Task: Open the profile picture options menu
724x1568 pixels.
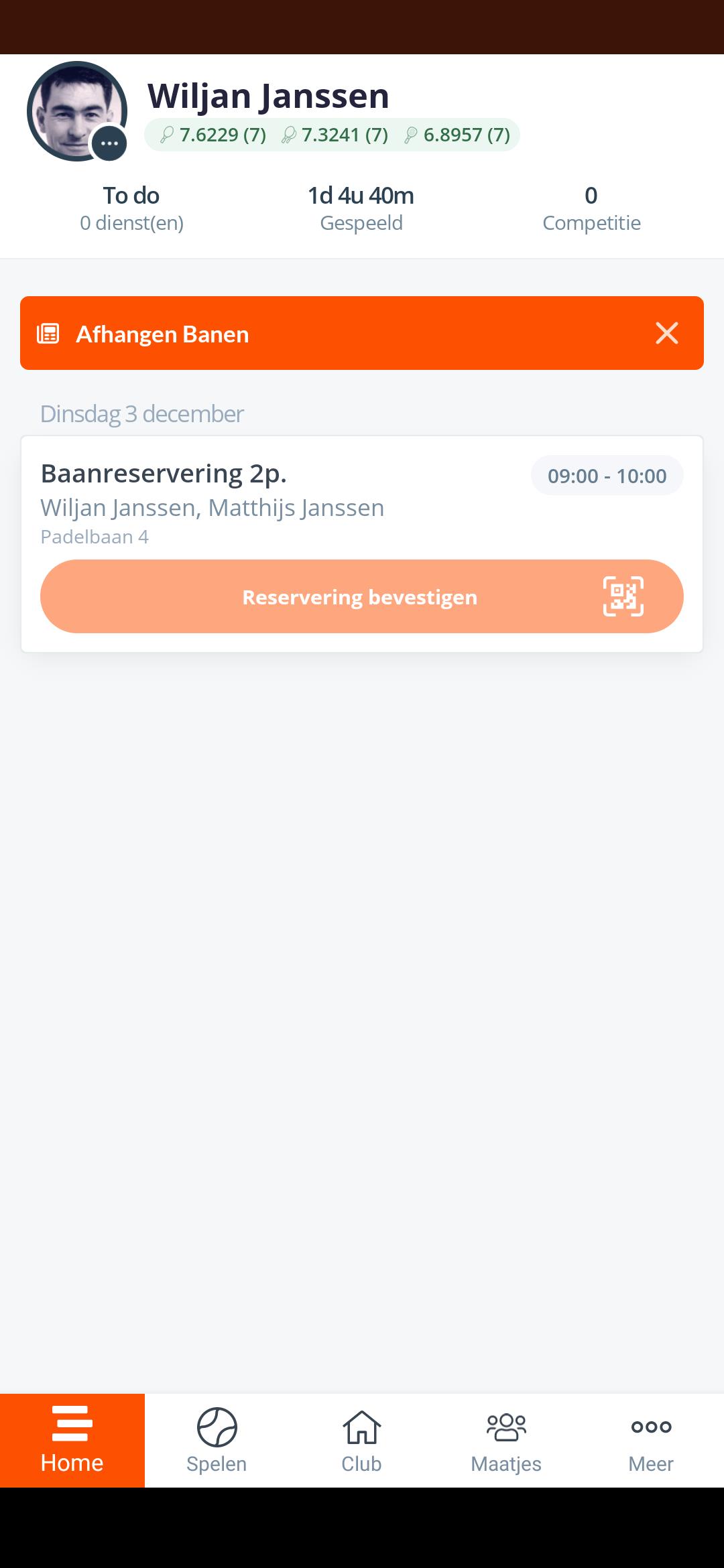Action: click(x=109, y=143)
